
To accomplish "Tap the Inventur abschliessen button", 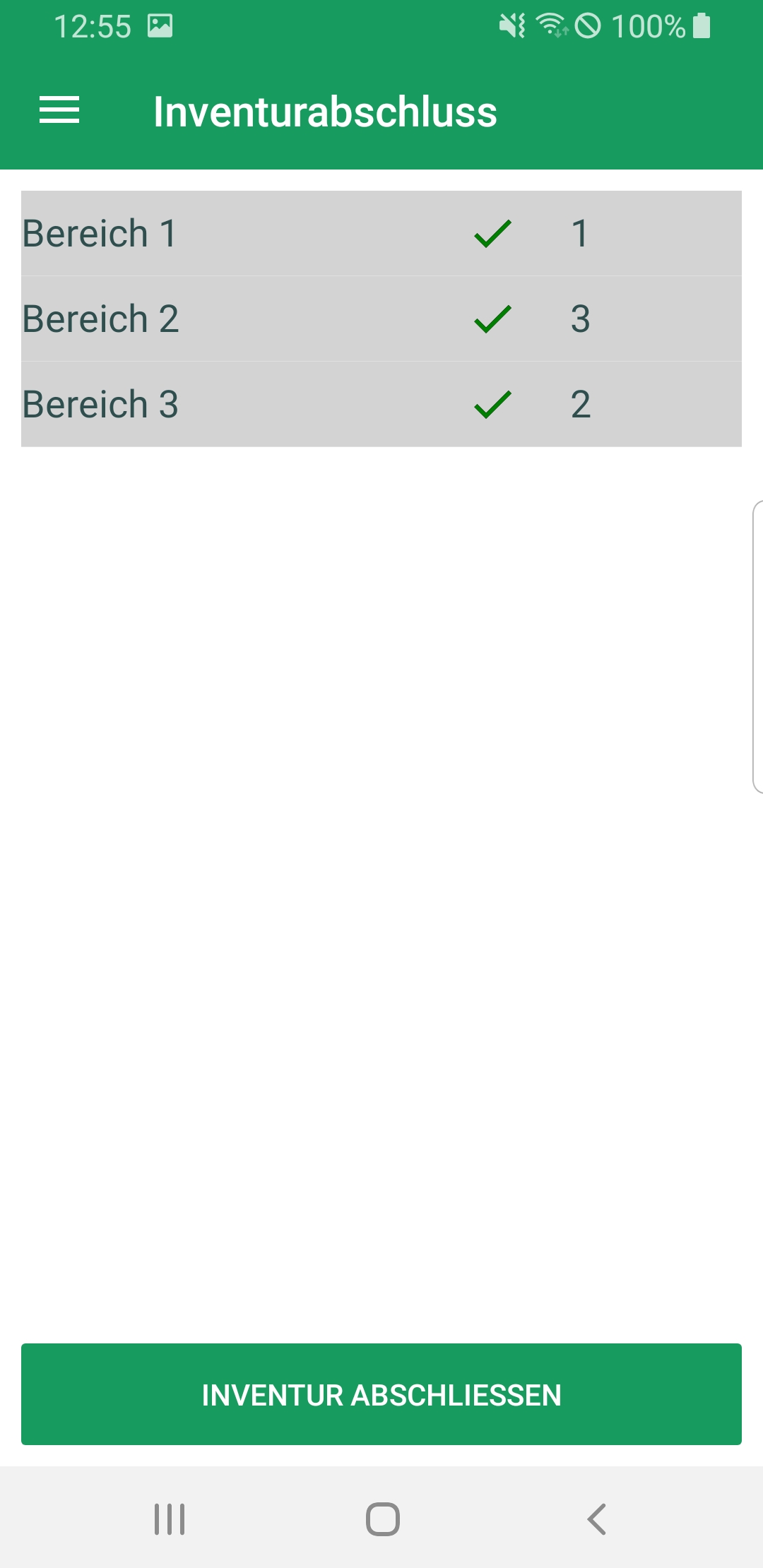I will 381,1394.
